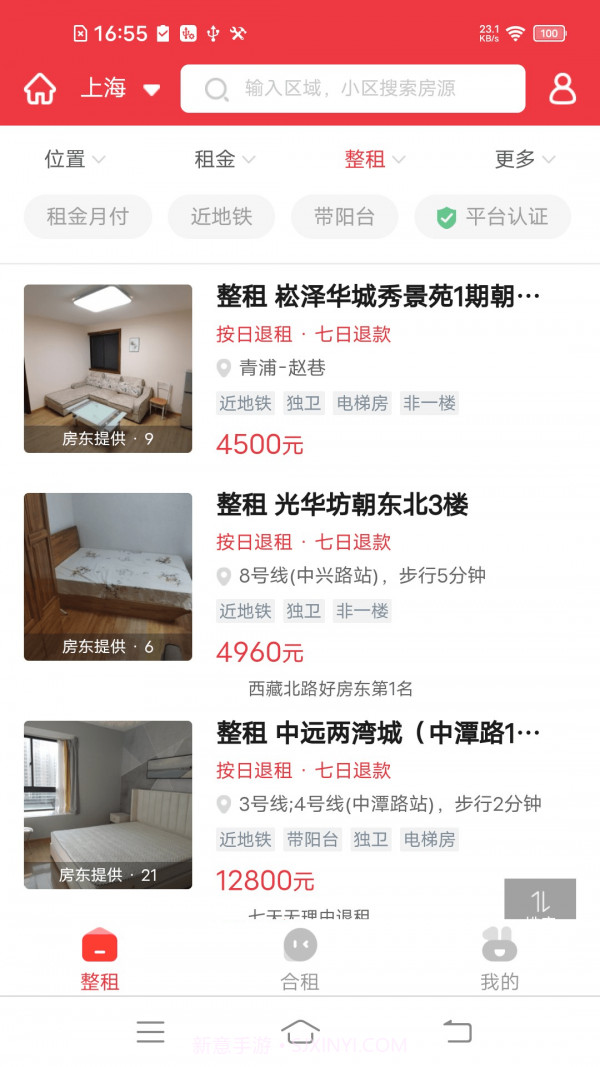600x1067 pixels.
Task: Select the 平台认证 filter chip
Action: [493, 217]
